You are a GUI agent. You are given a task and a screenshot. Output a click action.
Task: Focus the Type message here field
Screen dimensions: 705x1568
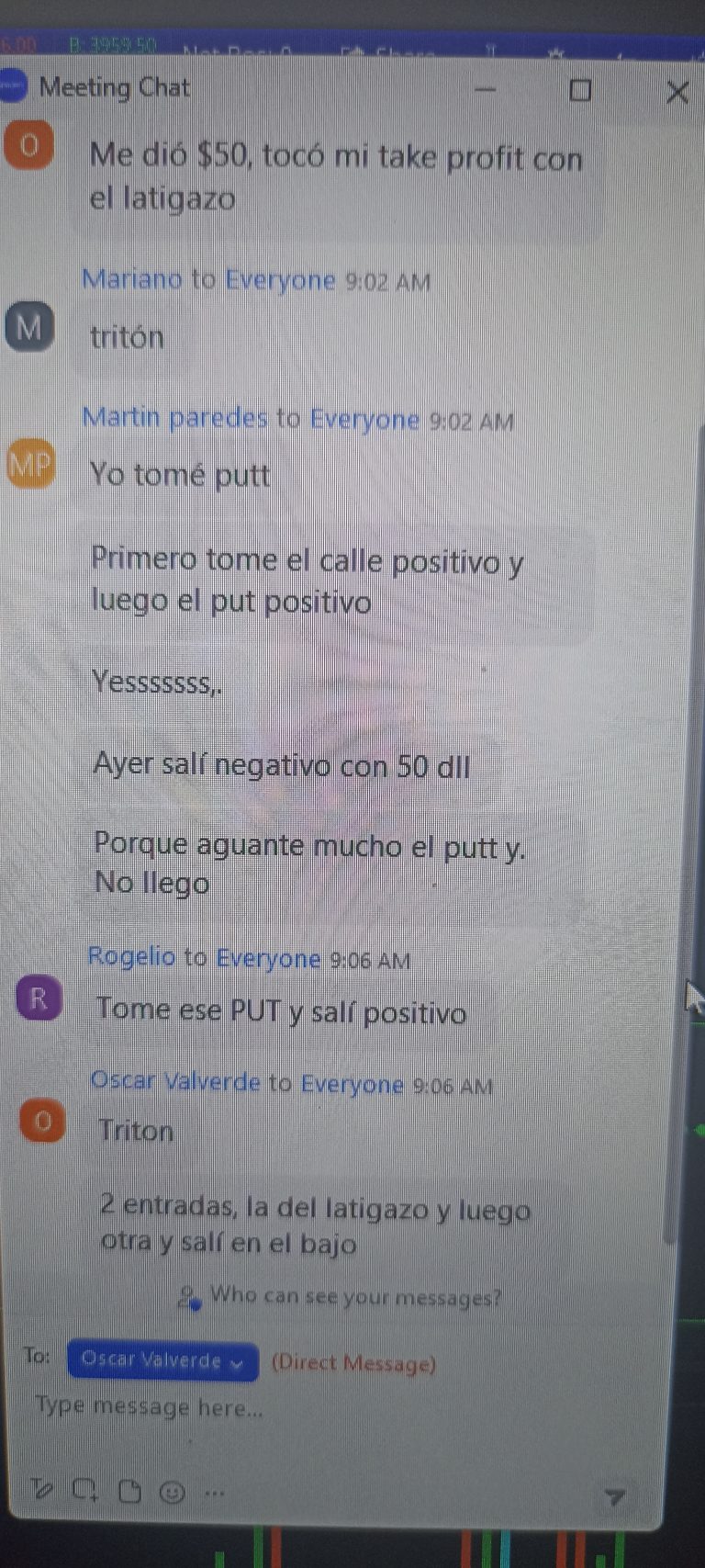click(275, 1407)
